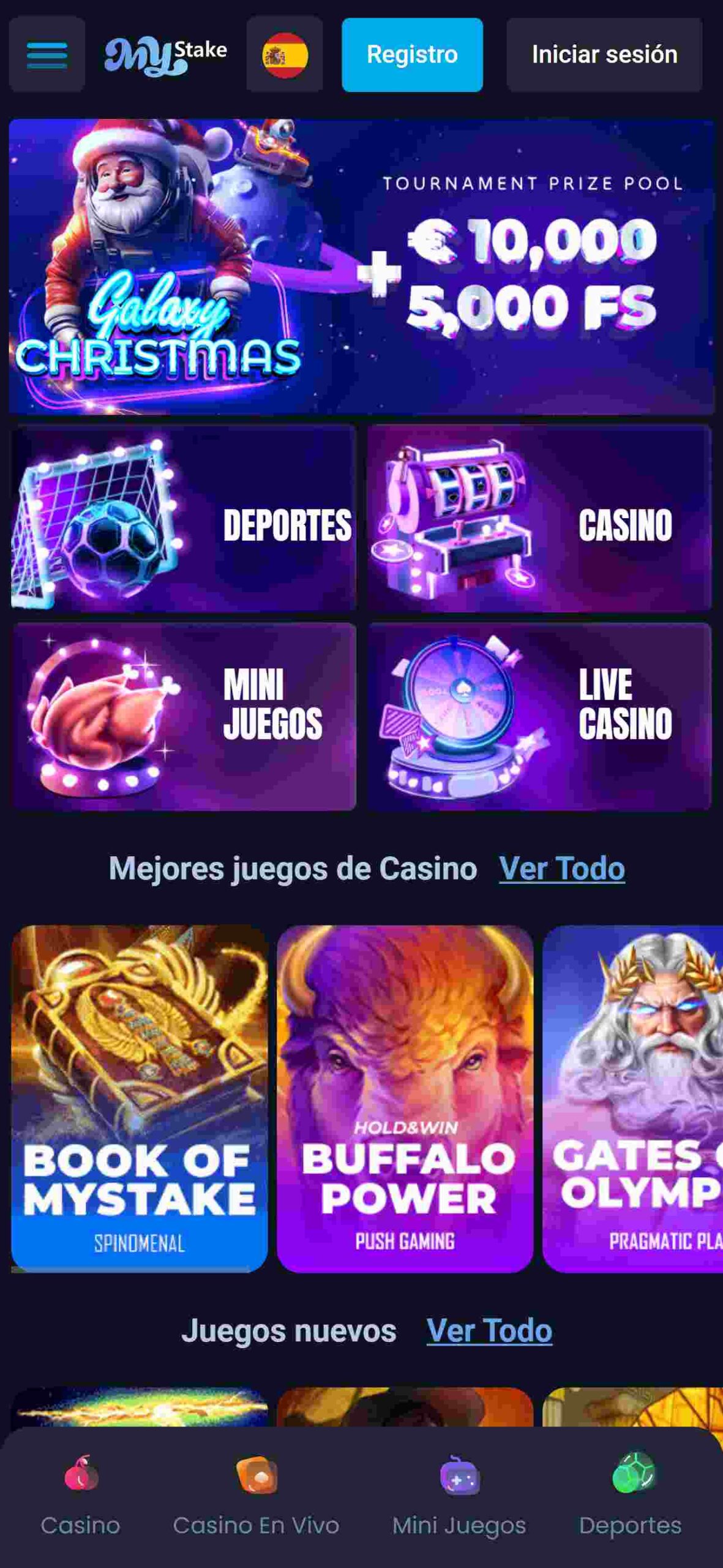View all Juegos nuevos
Image resolution: width=723 pixels, height=1568 pixels.
[x=489, y=1330]
